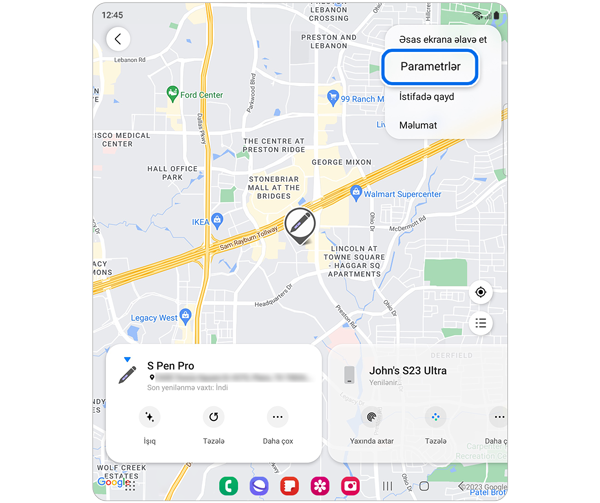
Task: Tap the system home button
Action: pos(424,486)
